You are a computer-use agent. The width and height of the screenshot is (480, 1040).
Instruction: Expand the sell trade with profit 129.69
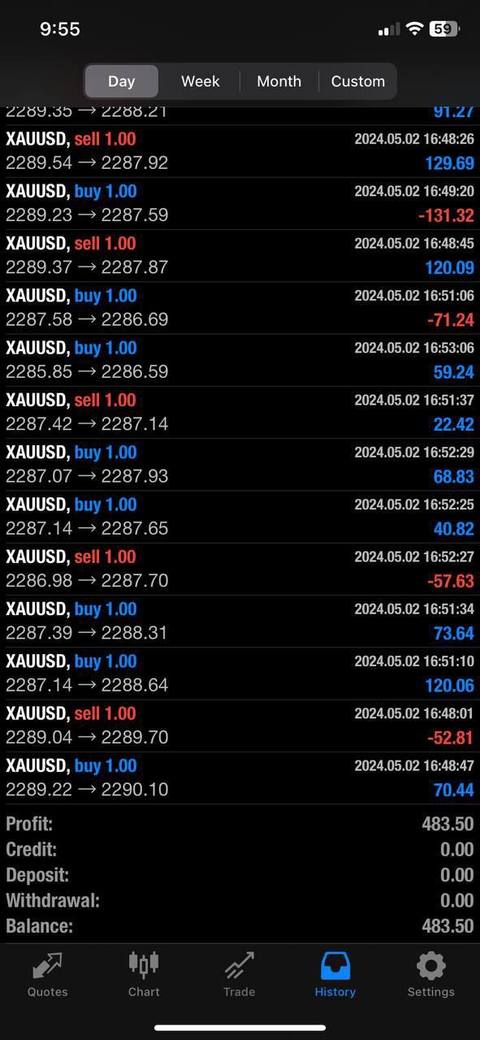pyautogui.click(x=240, y=151)
